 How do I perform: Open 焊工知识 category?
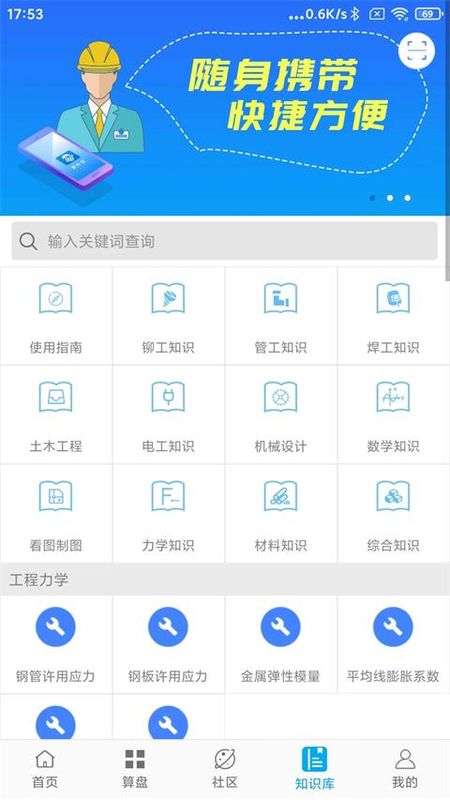point(393,316)
